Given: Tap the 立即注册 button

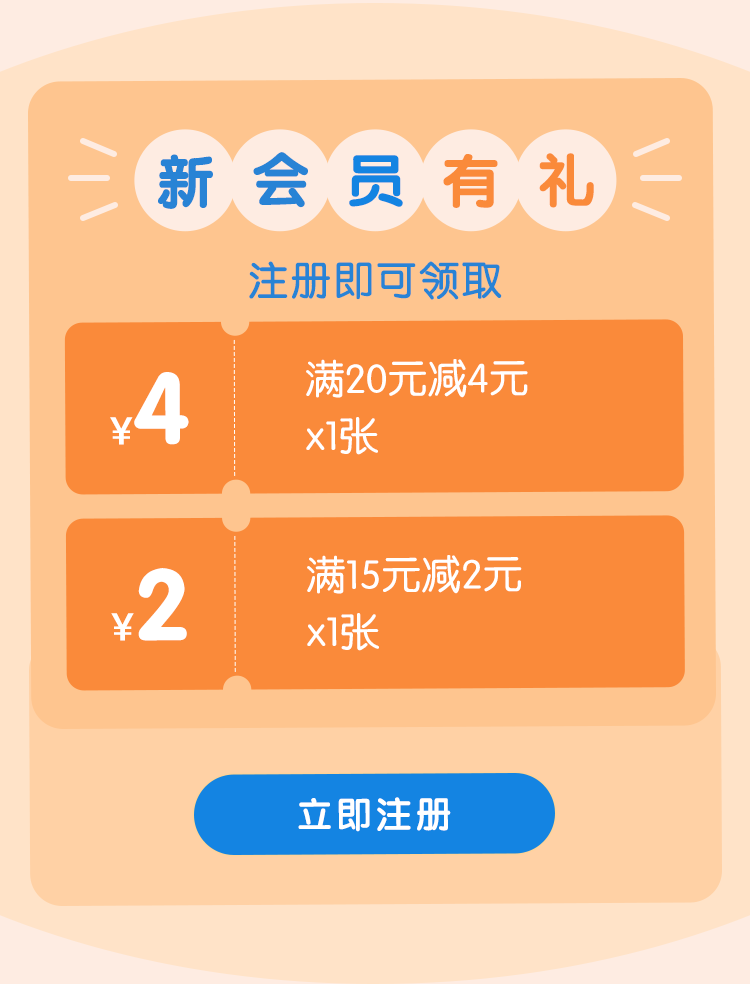Looking at the screenshot, I should pyautogui.click(x=374, y=814).
